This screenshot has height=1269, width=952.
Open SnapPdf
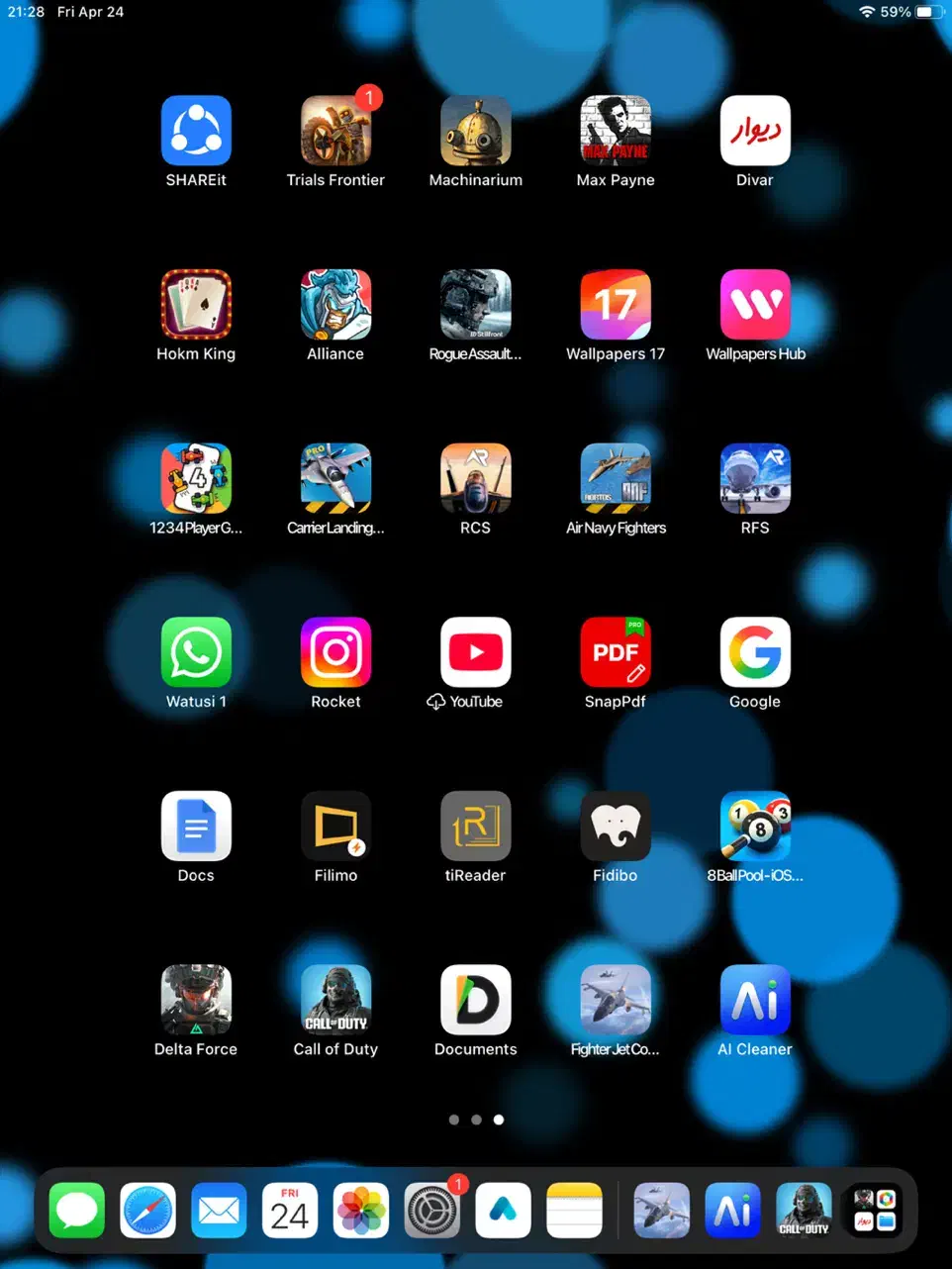[x=615, y=651]
